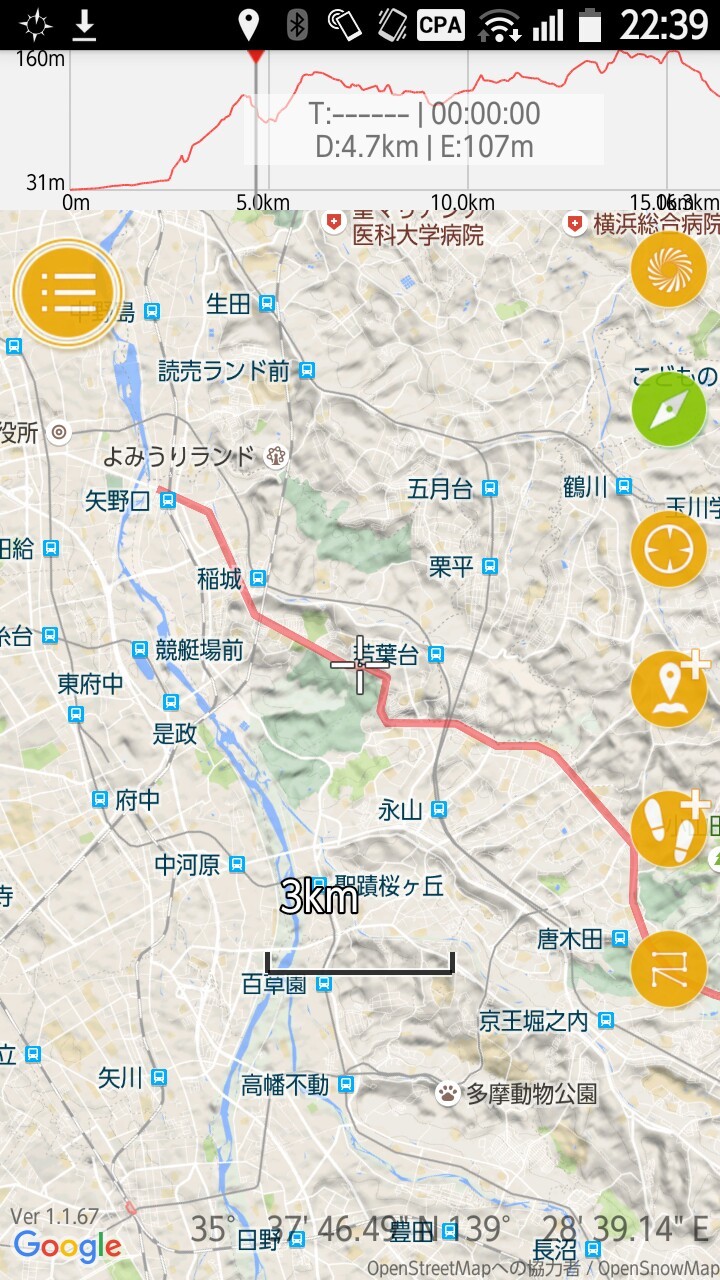
Task: Open the route planning button
Action: pyautogui.click(x=668, y=968)
